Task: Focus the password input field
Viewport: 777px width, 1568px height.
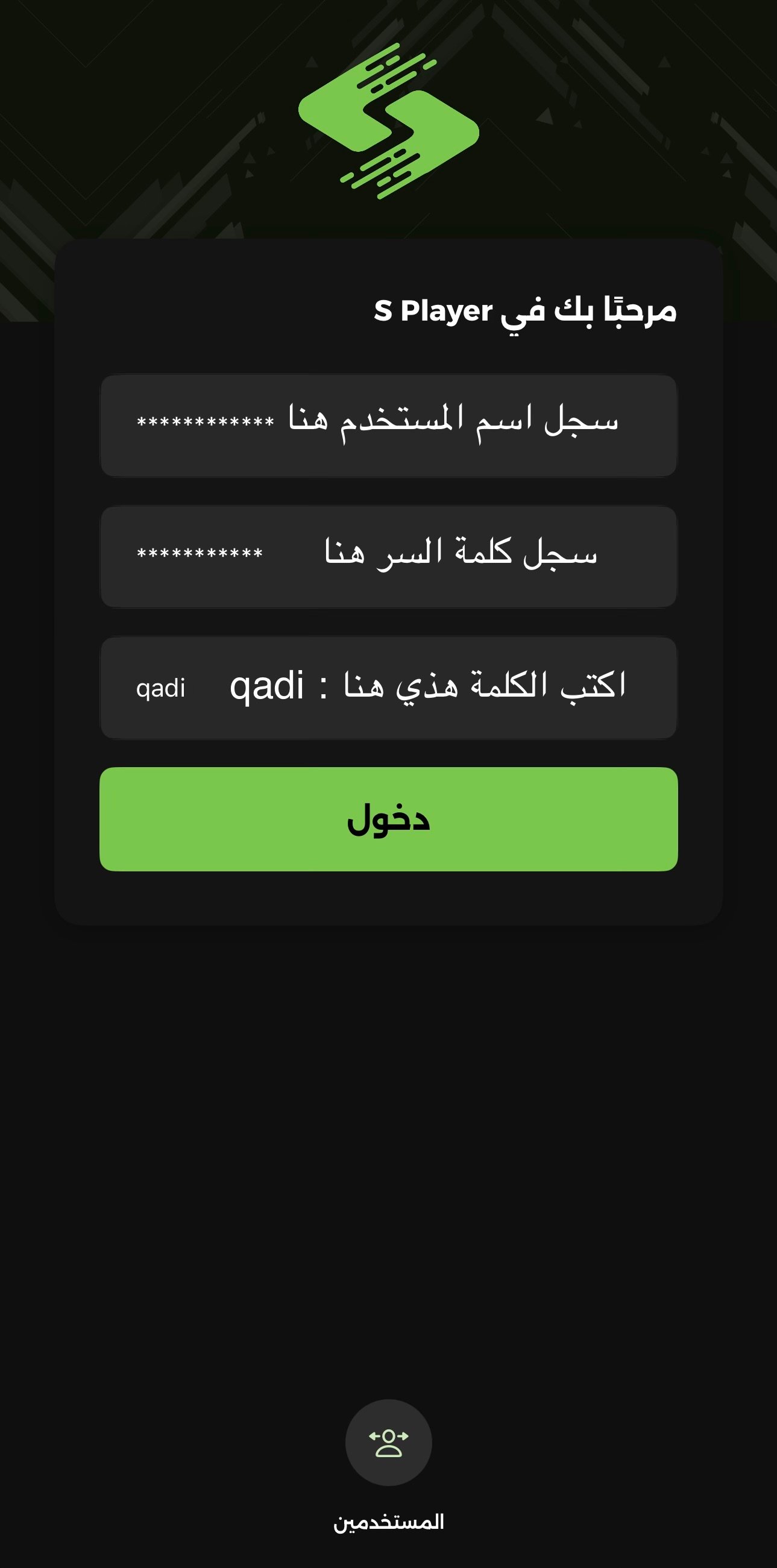Action: click(x=388, y=556)
